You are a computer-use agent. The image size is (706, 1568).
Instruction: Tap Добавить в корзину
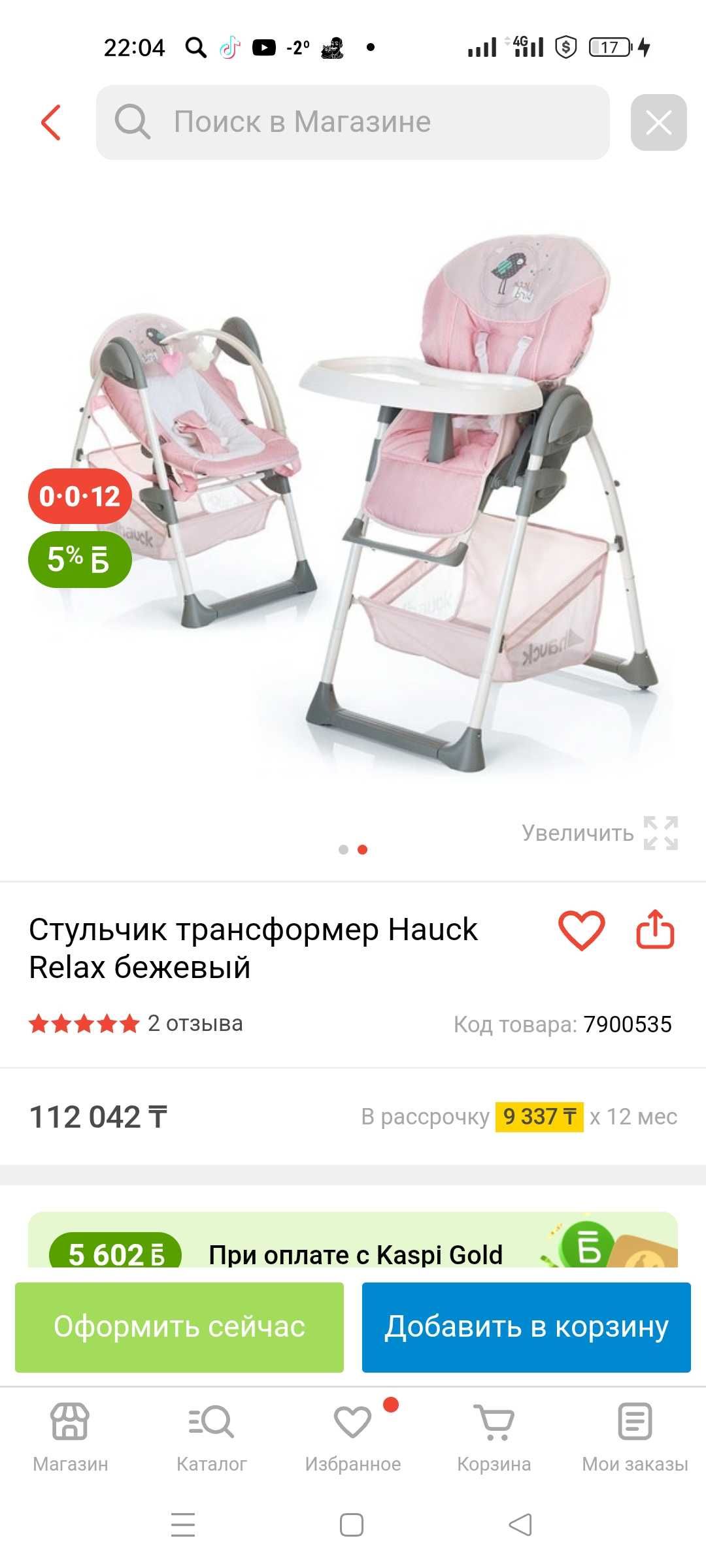[526, 1327]
